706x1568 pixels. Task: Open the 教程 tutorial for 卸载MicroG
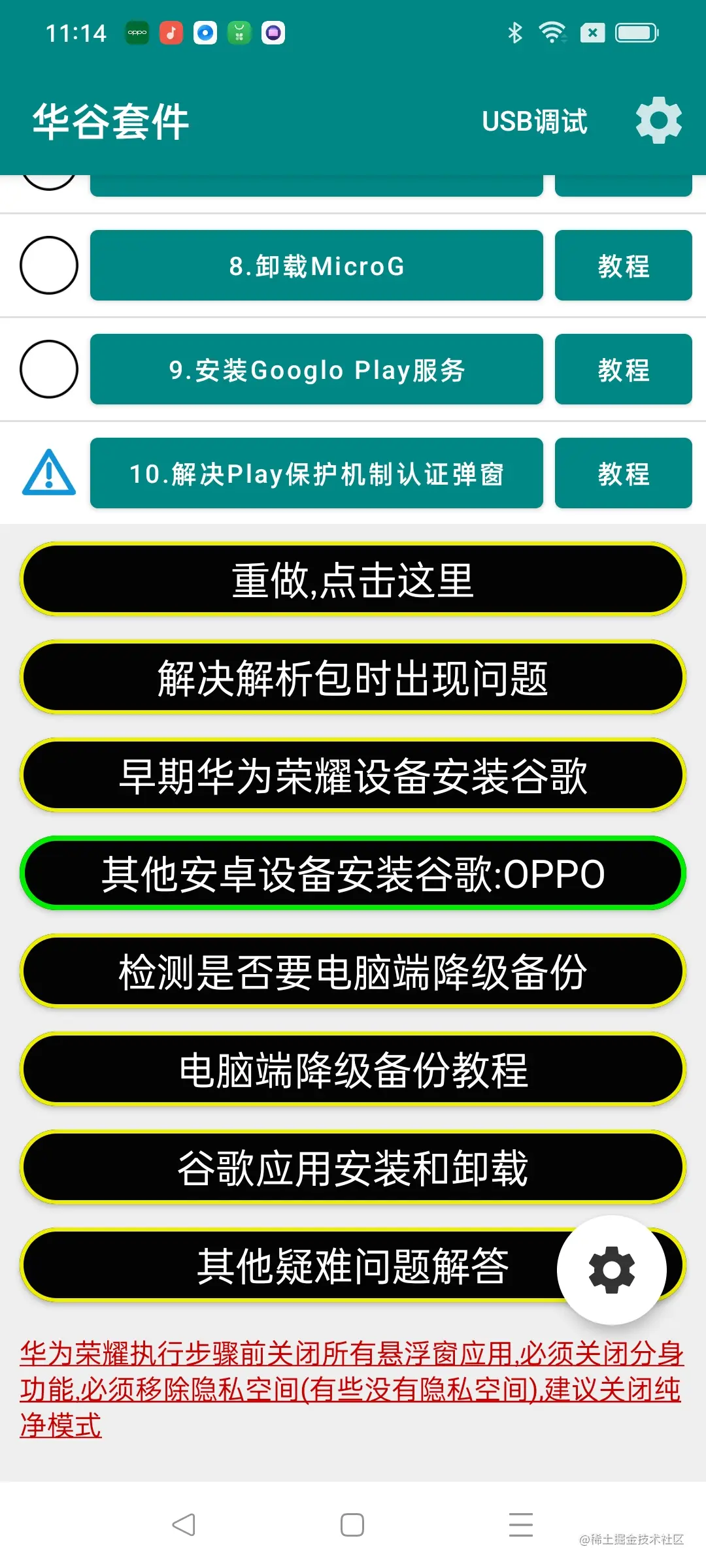[x=622, y=265]
